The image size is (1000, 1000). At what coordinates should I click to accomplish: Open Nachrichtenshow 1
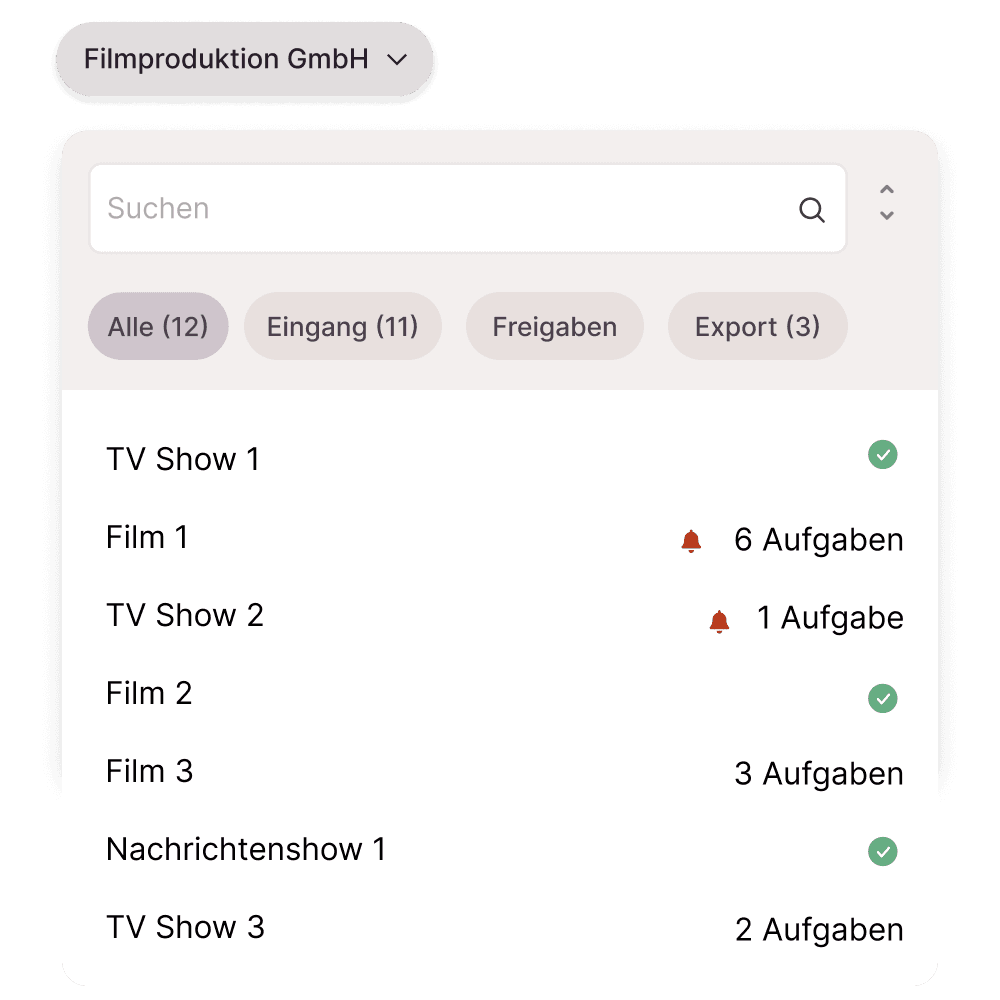coord(246,849)
